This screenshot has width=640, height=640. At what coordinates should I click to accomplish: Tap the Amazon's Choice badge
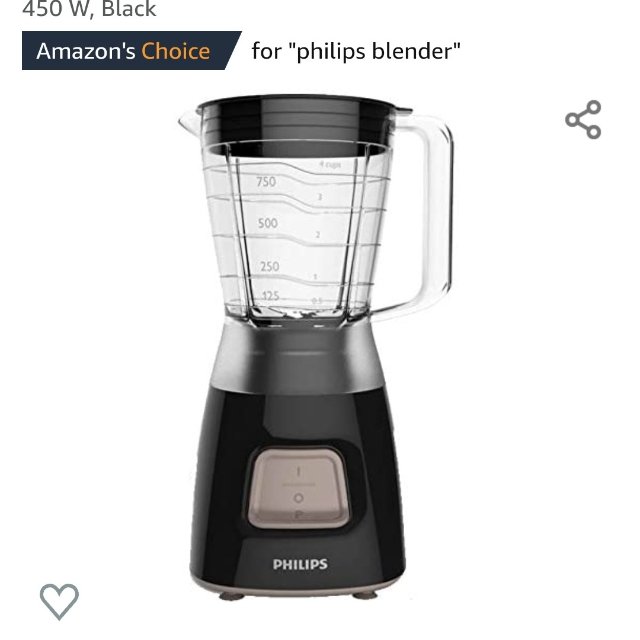[x=124, y=51]
